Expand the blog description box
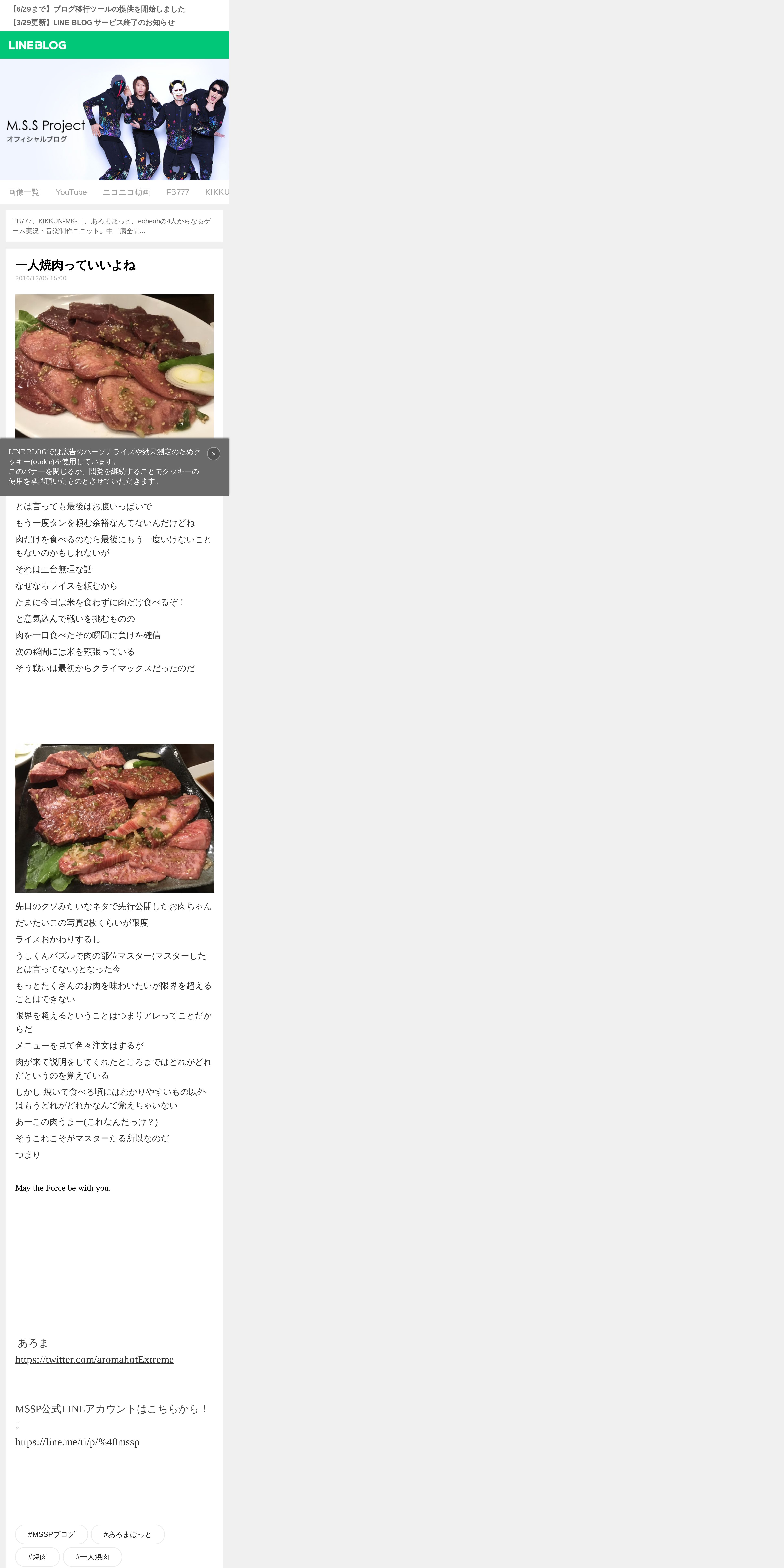Image resolution: width=784 pixels, height=1568 pixels. pyautogui.click(x=114, y=226)
